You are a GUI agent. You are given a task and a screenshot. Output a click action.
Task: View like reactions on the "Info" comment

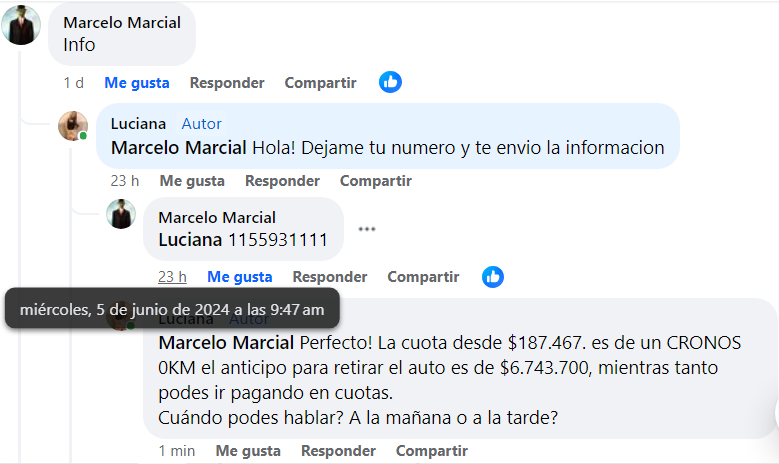[390, 83]
